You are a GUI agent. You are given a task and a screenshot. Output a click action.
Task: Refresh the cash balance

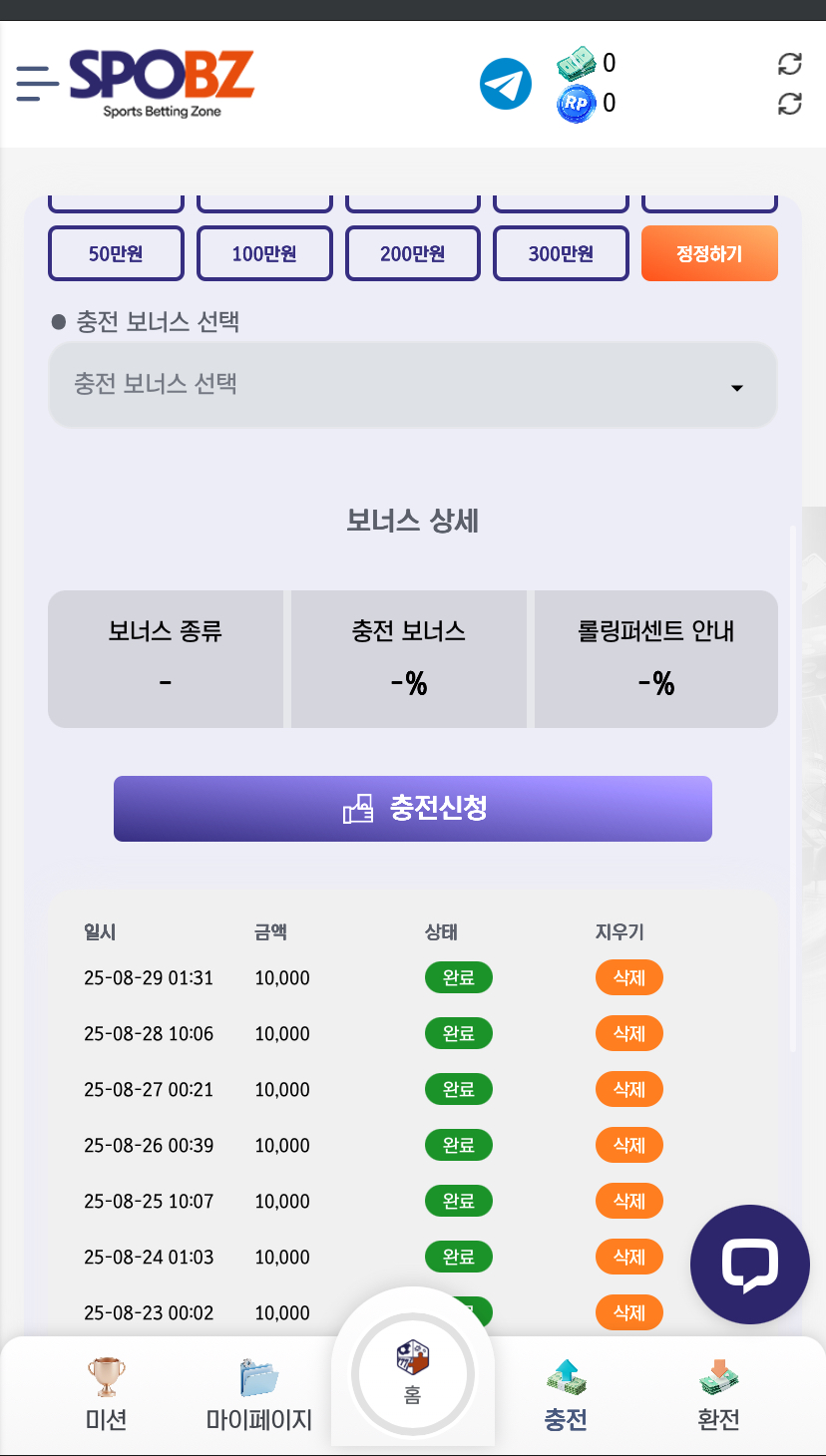(789, 64)
